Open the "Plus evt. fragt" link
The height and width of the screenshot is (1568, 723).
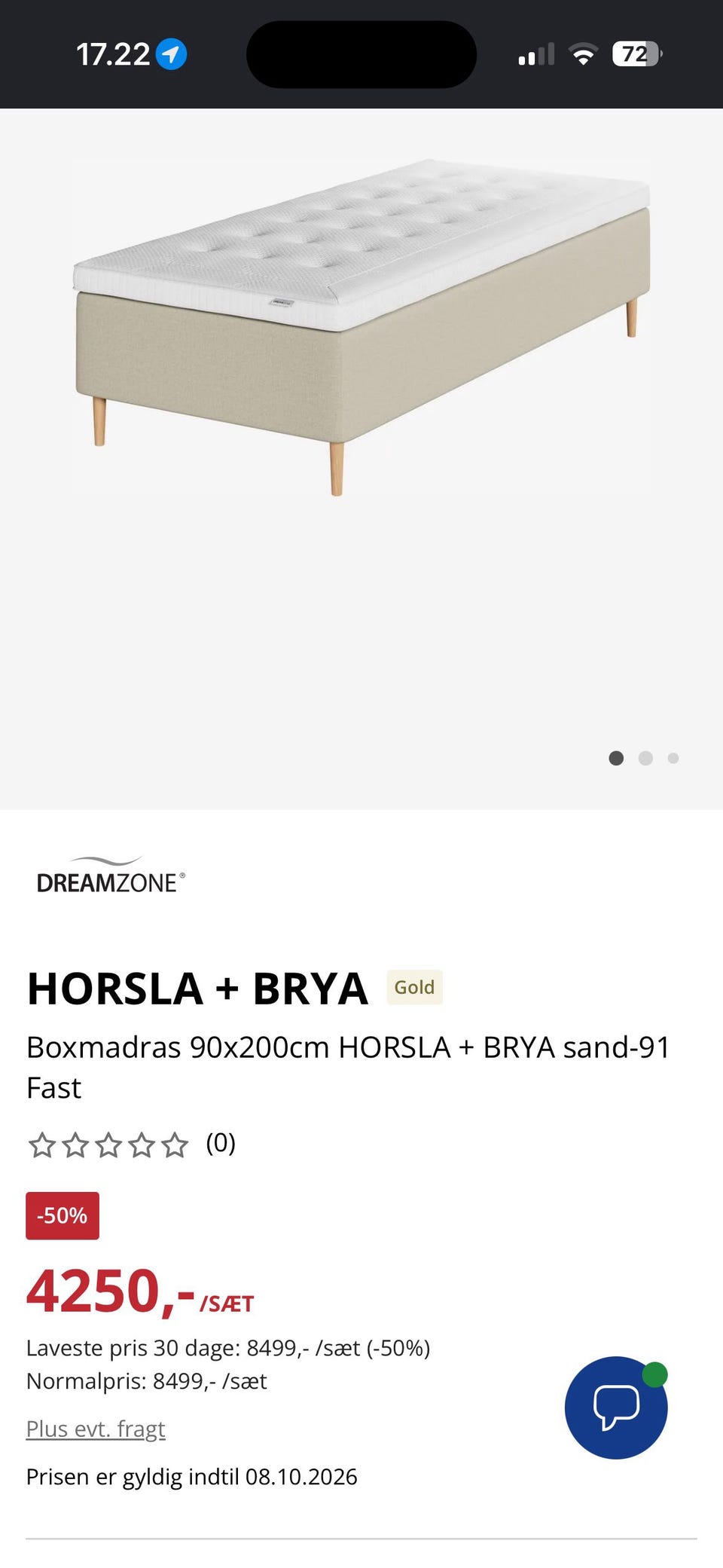click(x=96, y=1429)
